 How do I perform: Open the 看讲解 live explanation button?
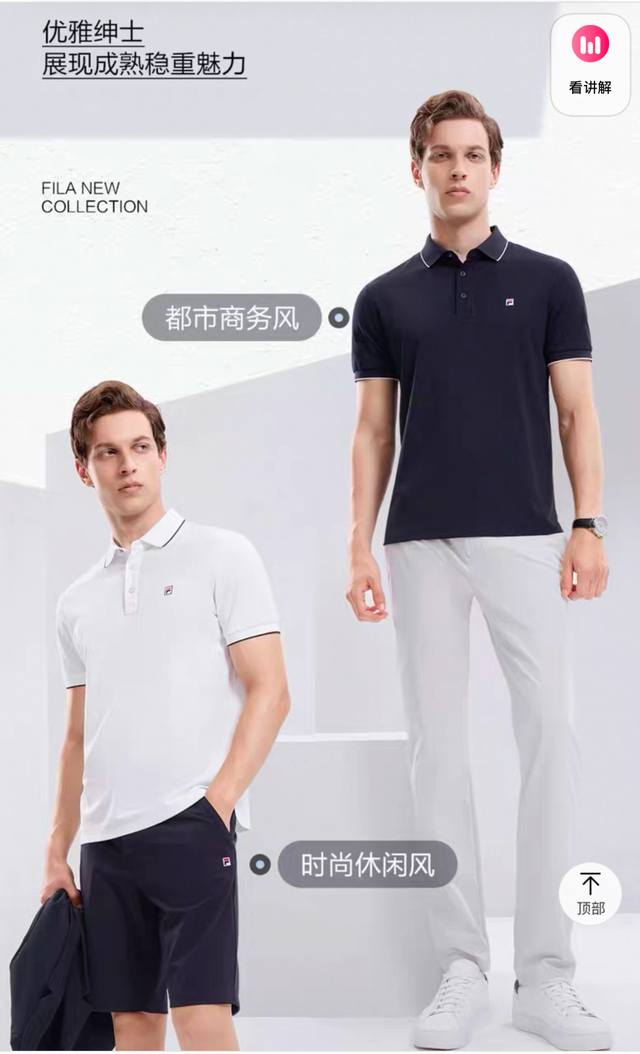(x=590, y=58)
